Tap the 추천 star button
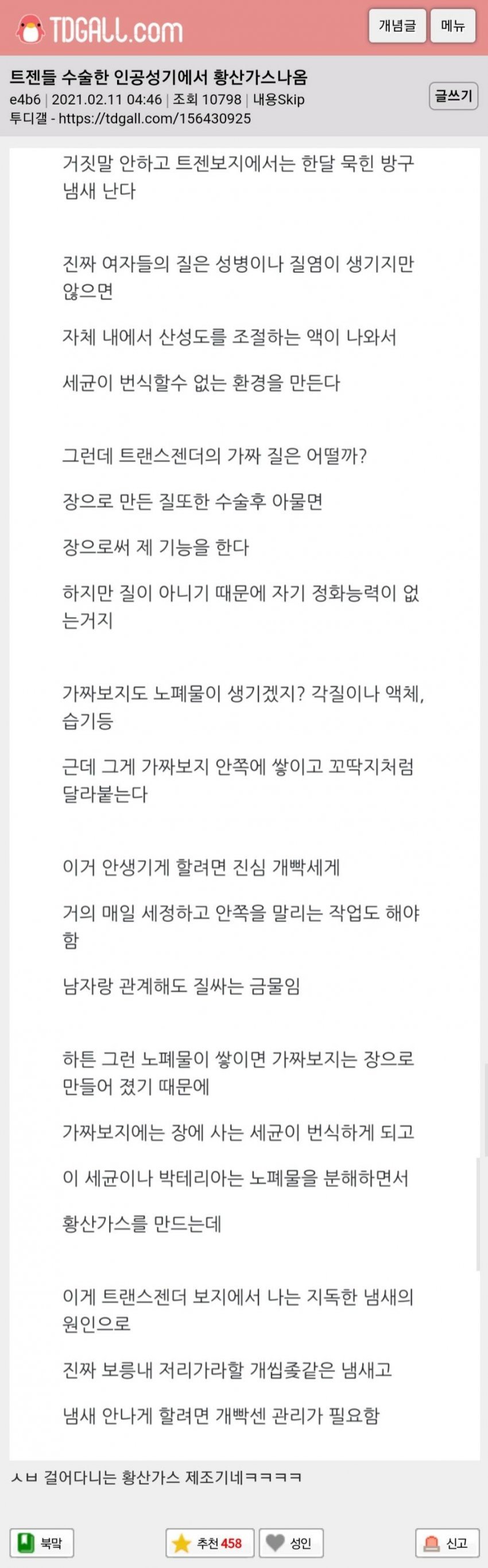The width and height of the screenshot is (488, 1568). tap(211, 1542)
